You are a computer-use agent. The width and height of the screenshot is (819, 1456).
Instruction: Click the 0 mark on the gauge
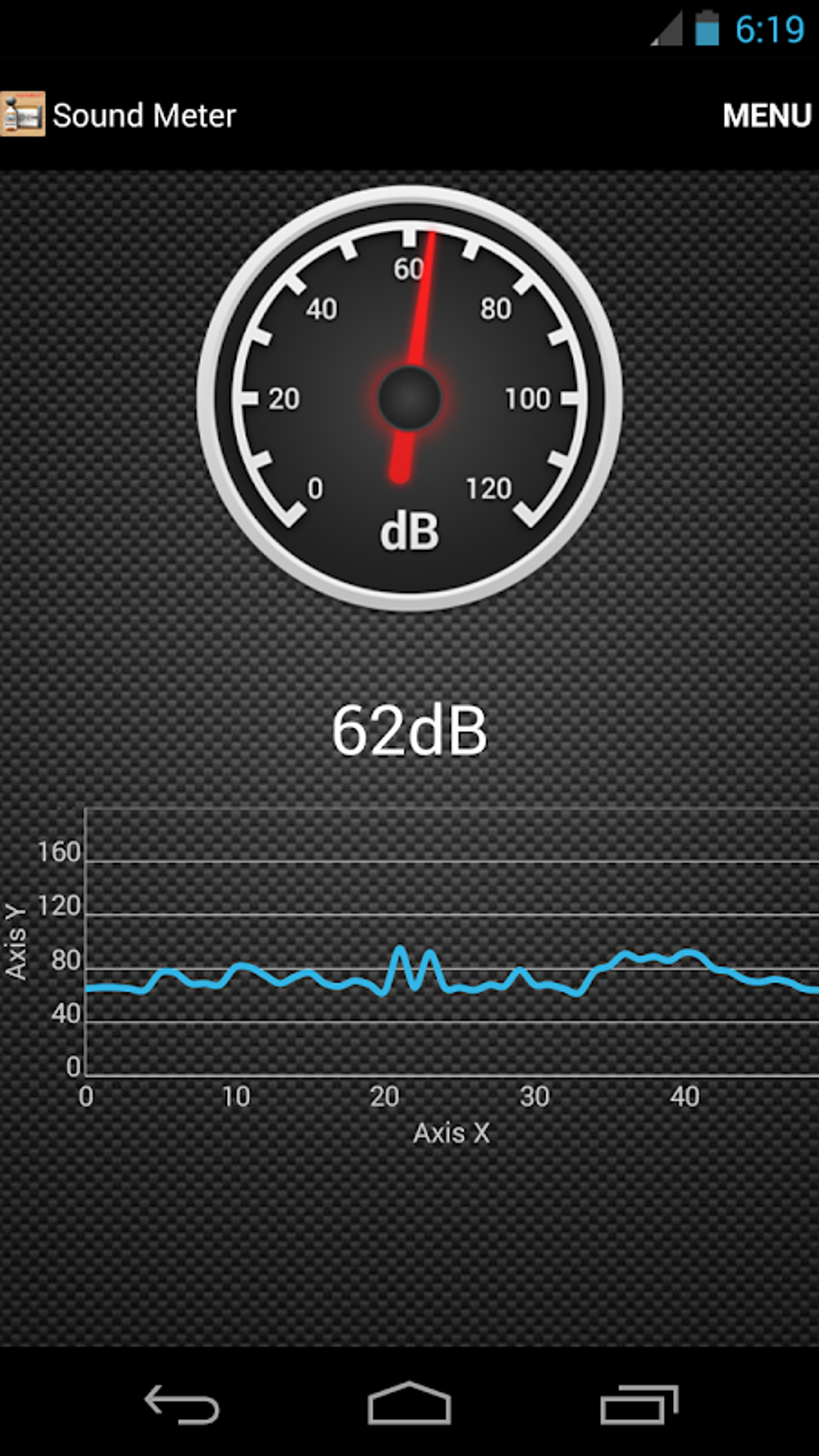316,487
